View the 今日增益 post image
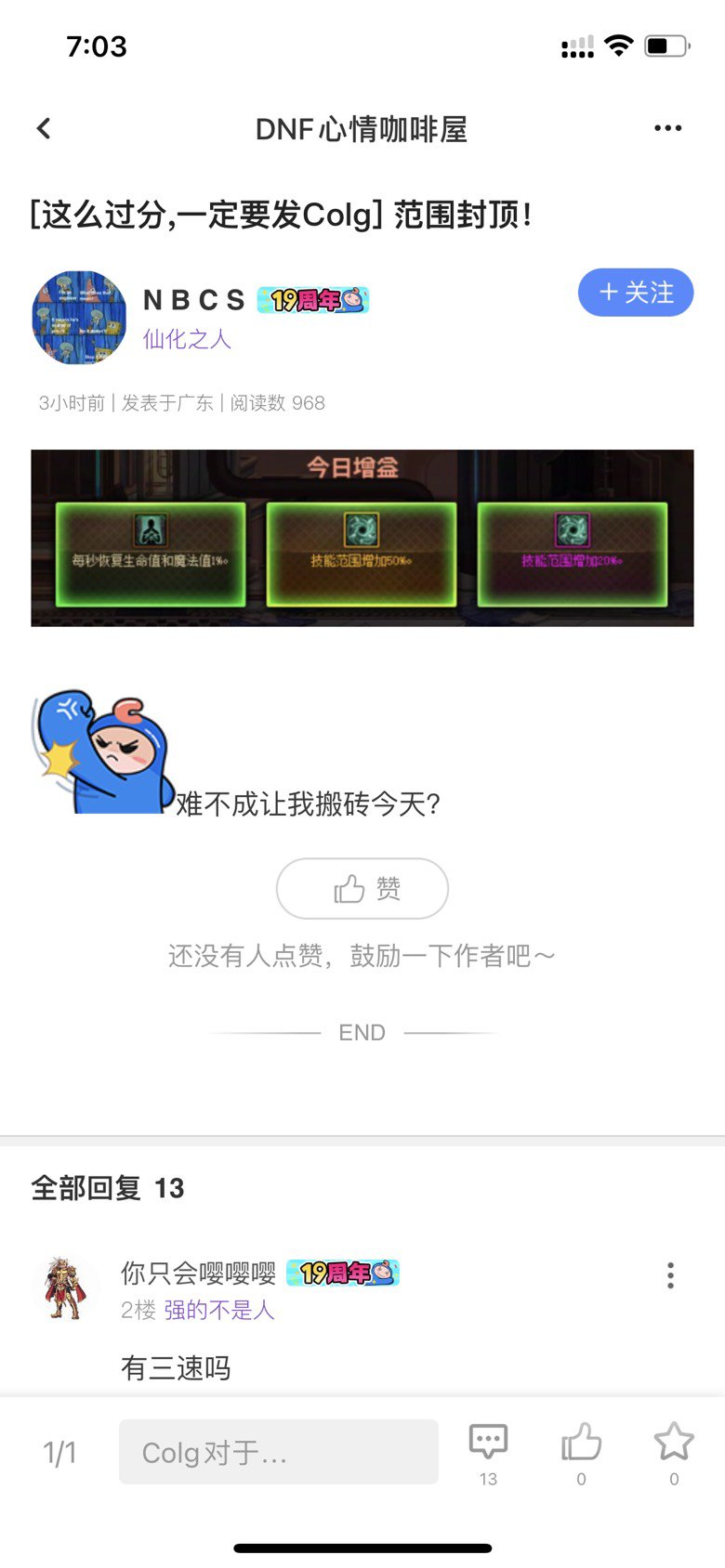The image size is (725, 1568). 362,538
